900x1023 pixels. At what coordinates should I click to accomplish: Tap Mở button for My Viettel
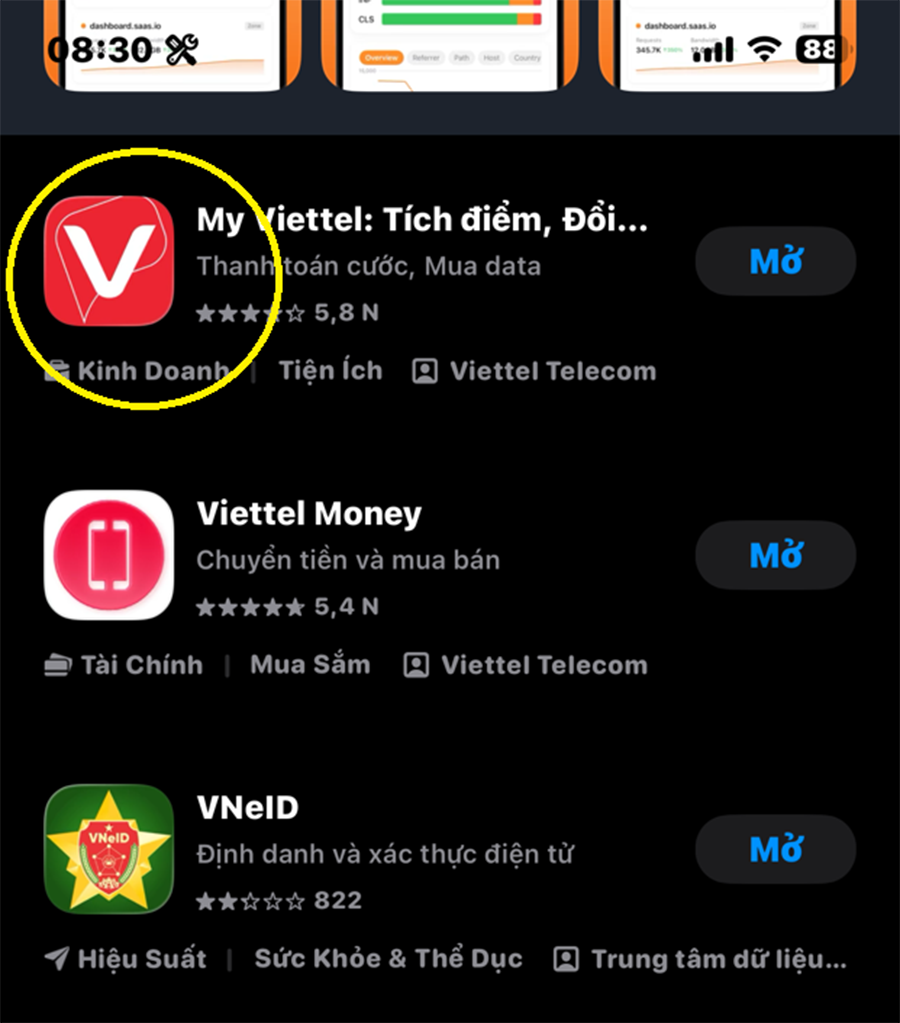pyautogui.click(x=776, y=261)
